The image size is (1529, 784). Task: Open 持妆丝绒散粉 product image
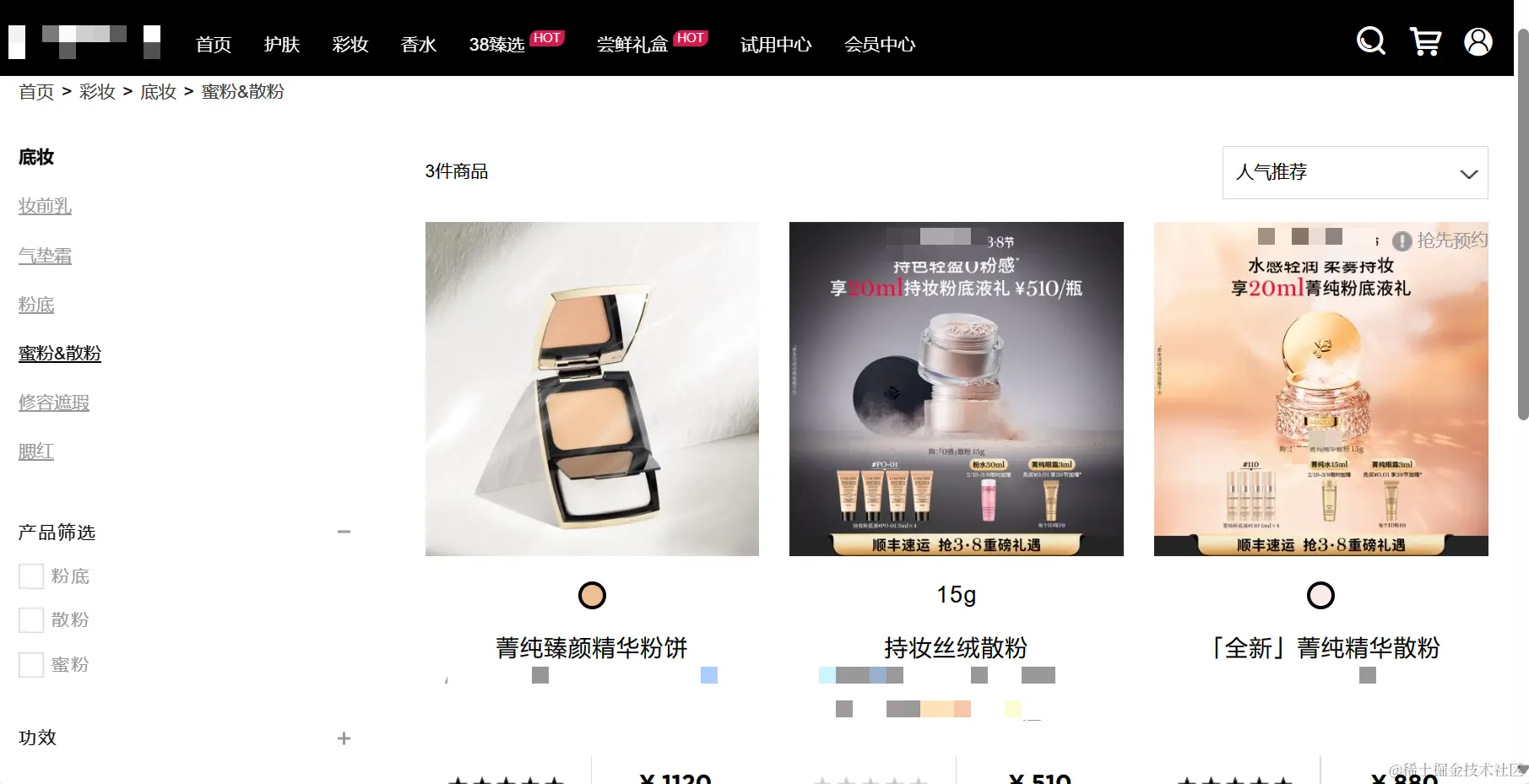[956, 389]
